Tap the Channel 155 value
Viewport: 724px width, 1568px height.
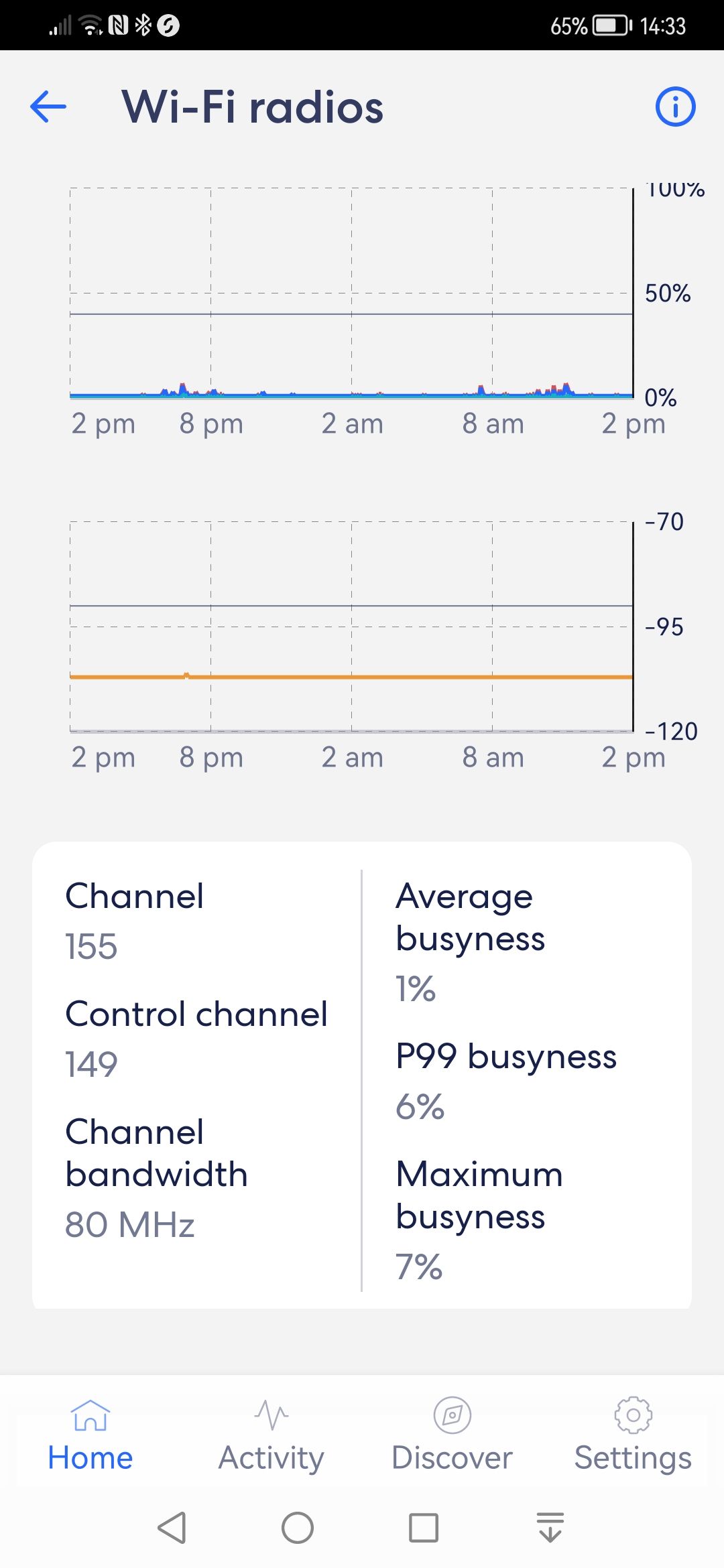tap(92, 947)
